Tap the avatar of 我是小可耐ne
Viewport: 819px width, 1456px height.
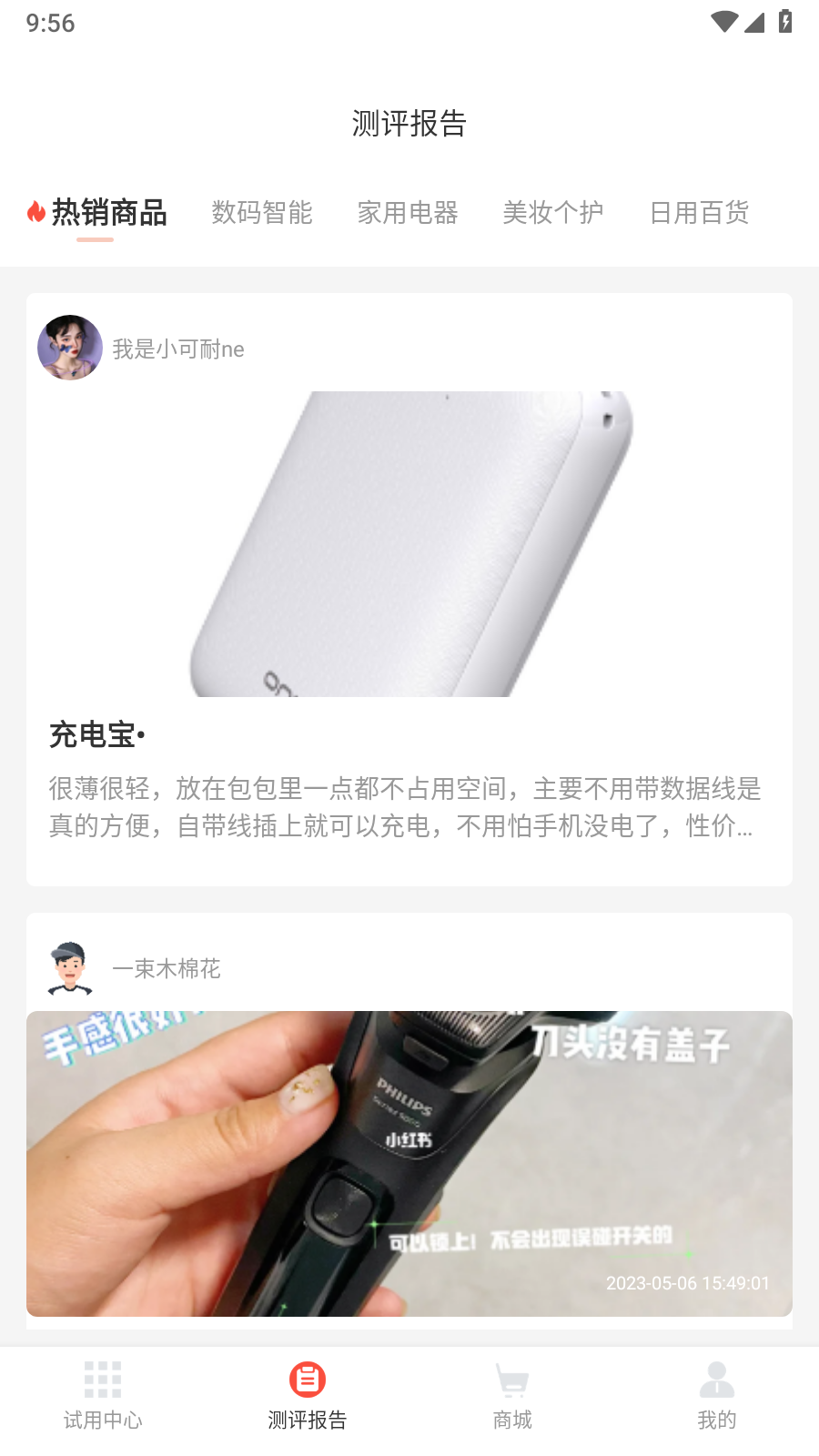pos(69,348)
